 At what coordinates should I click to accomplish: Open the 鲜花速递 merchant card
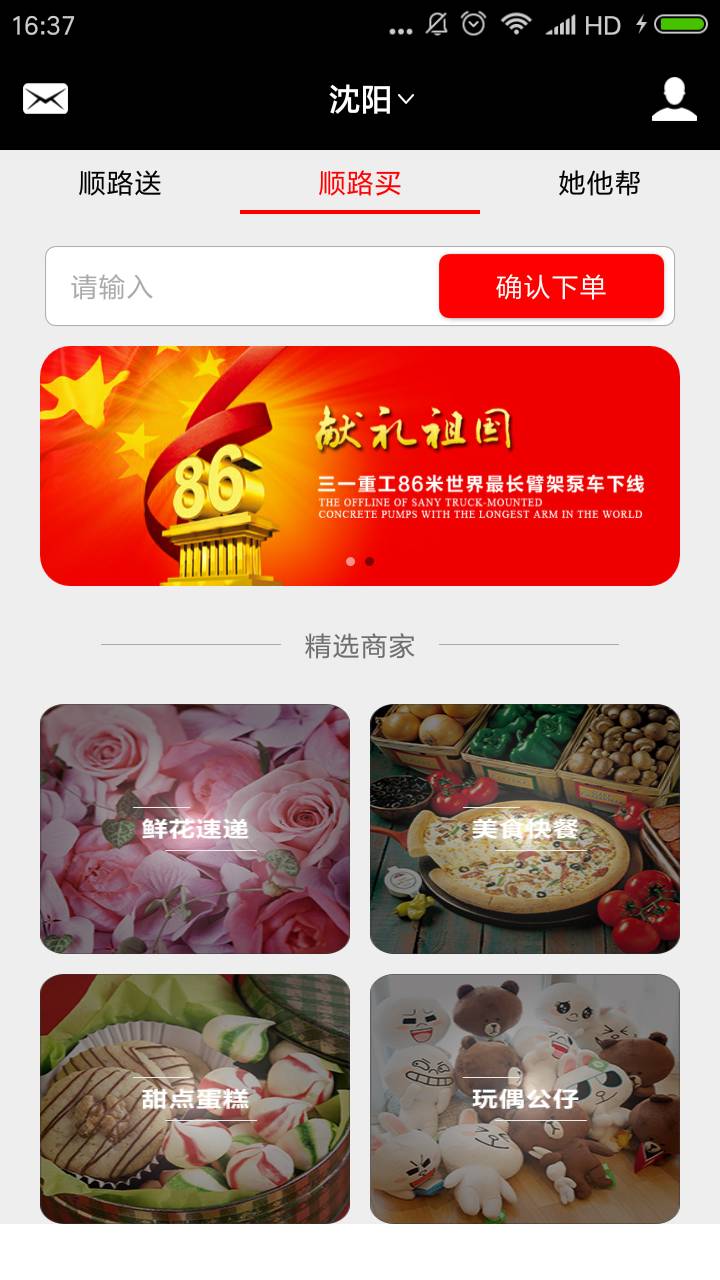pyautogui.click(x=195, y=829)
